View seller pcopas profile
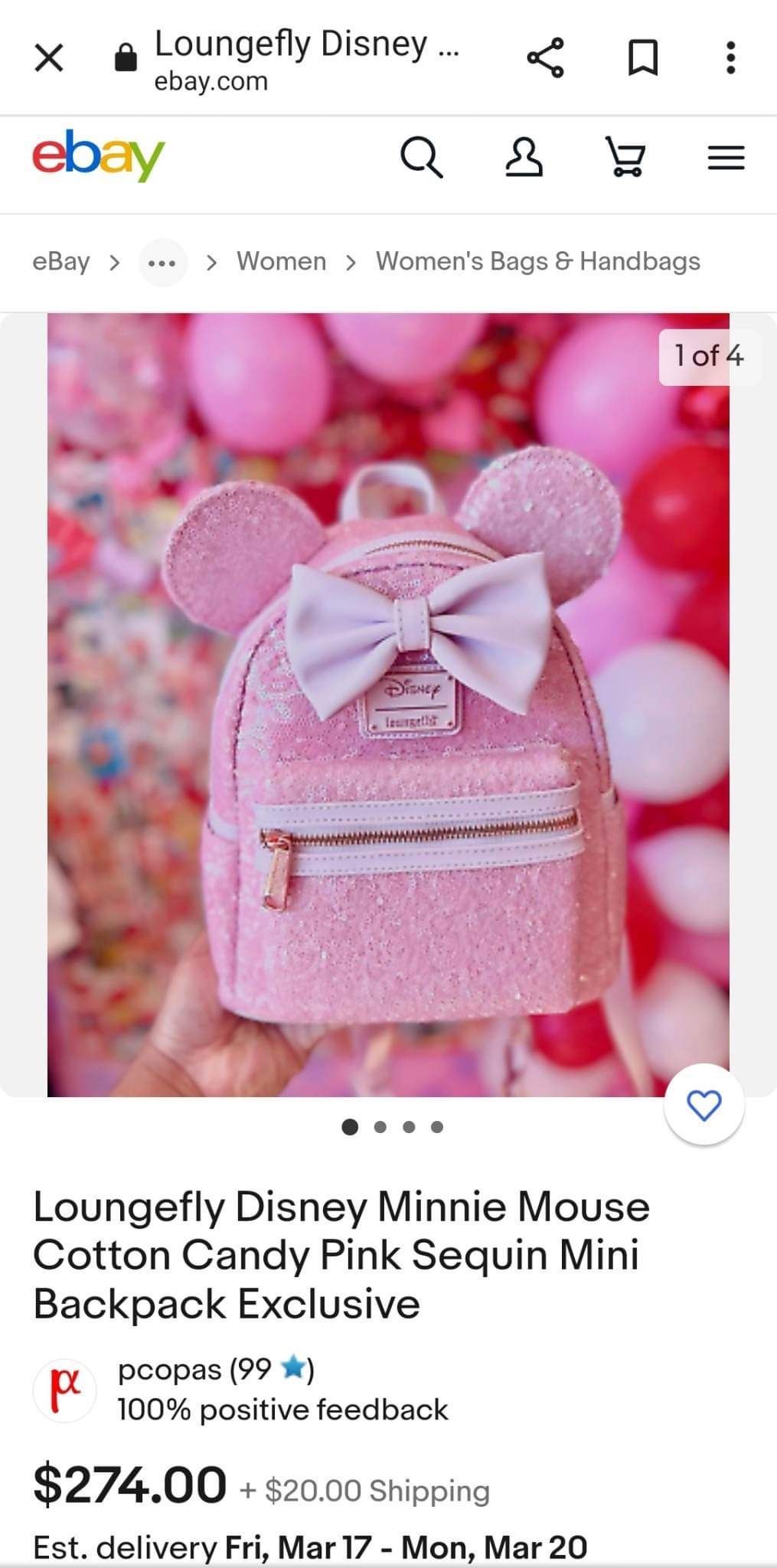This screenshot has height=1568, width=777. pyautogui.click(x=168, y=1368)
